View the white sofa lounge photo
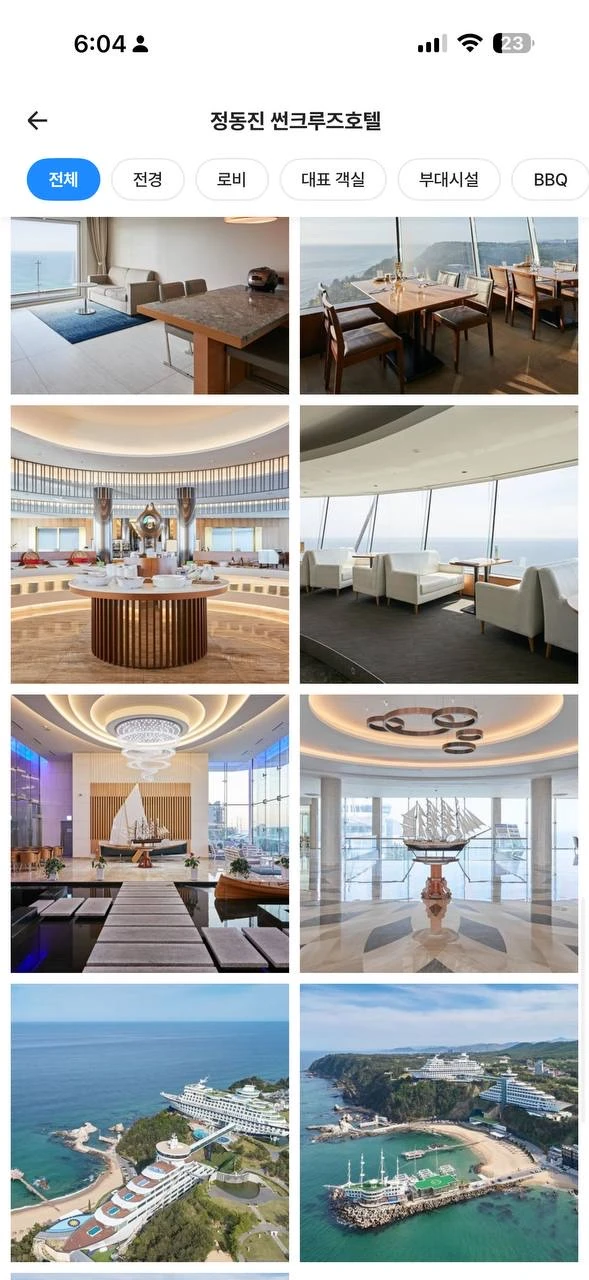Image resolution: width=589 pixels, height=1280 pixels. pos(439,544)
